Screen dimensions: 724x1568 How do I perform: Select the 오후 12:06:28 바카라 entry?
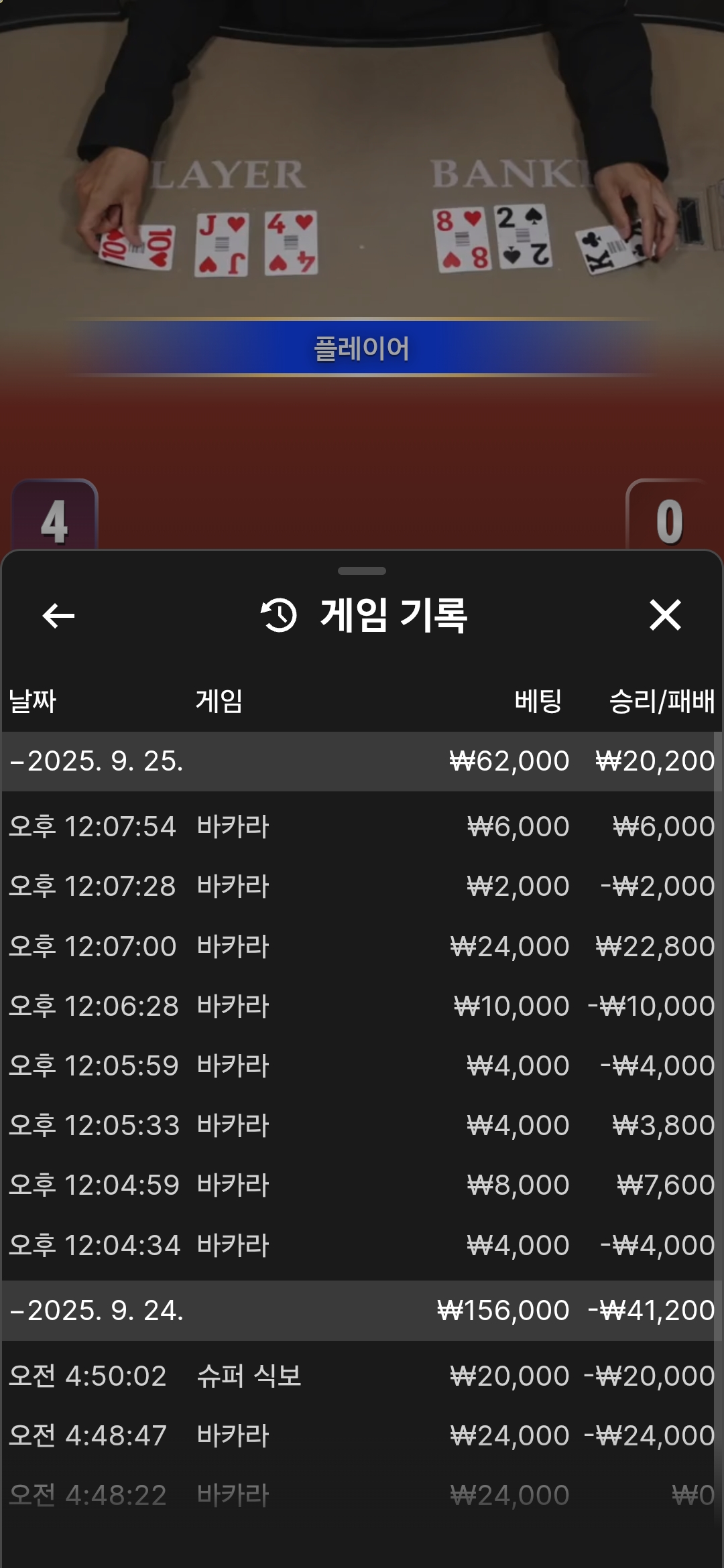pyautogui.click(x=362, y=1006)
